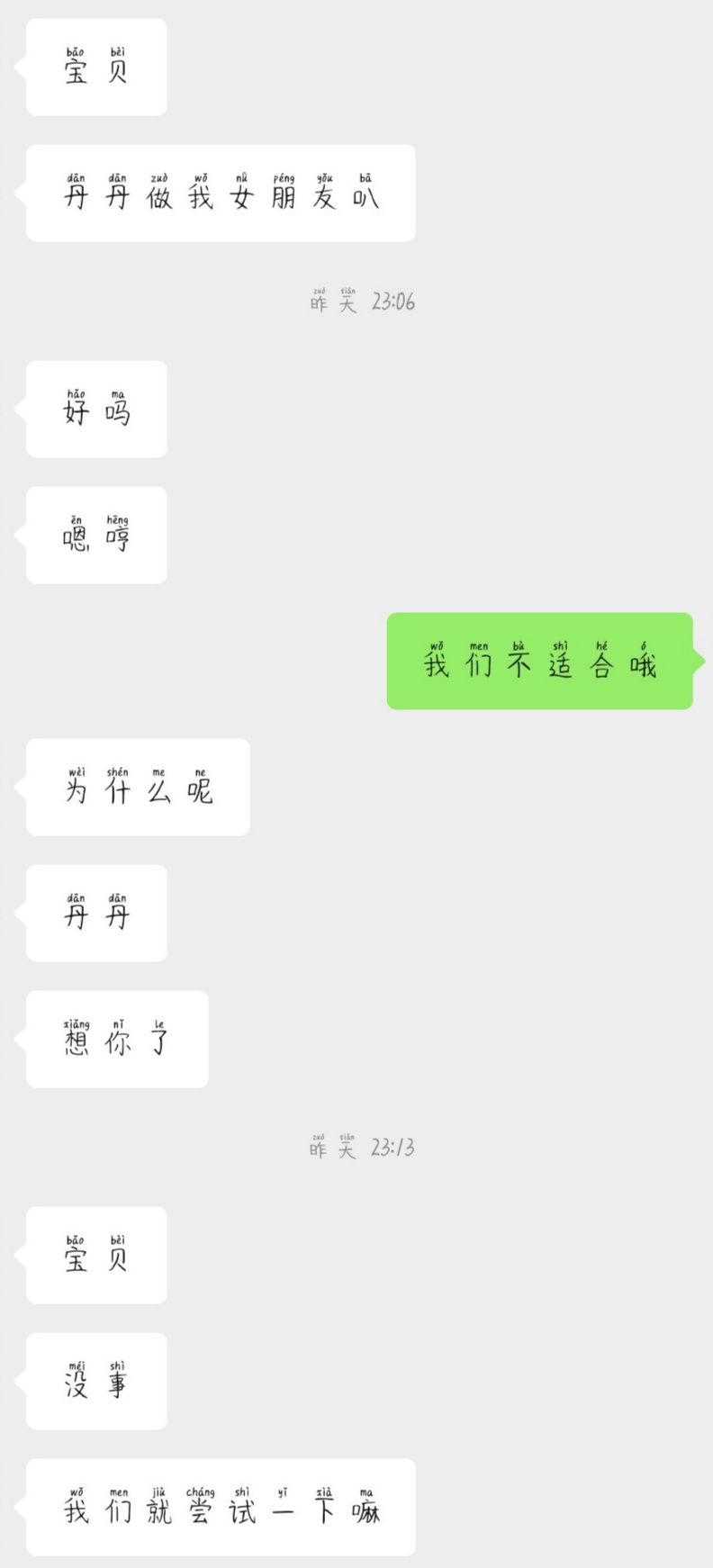Click the pinyin bǎo bèi annotation

tap(94, 50)
